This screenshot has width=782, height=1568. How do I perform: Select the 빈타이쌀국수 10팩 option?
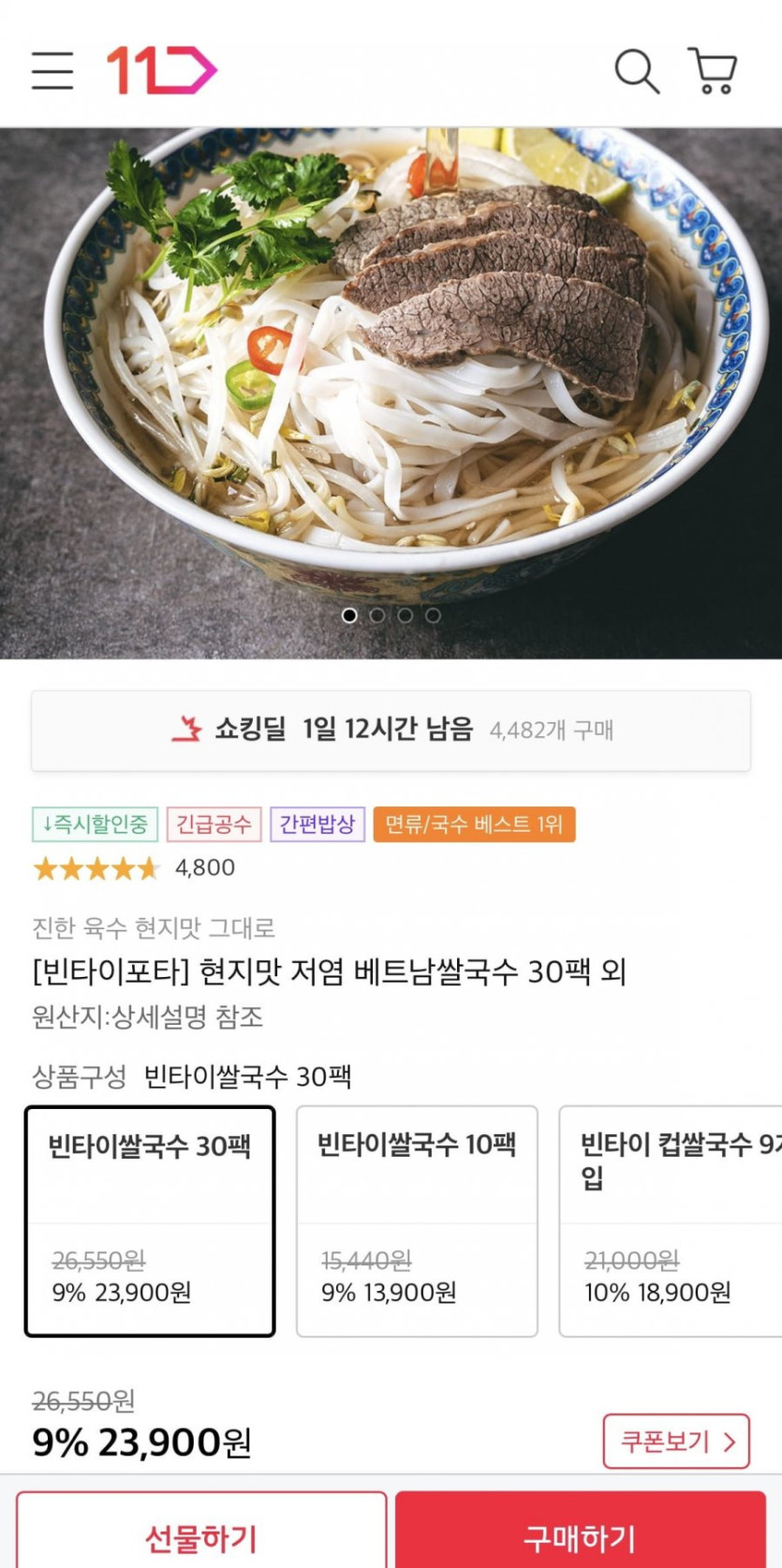point(417,1221)
